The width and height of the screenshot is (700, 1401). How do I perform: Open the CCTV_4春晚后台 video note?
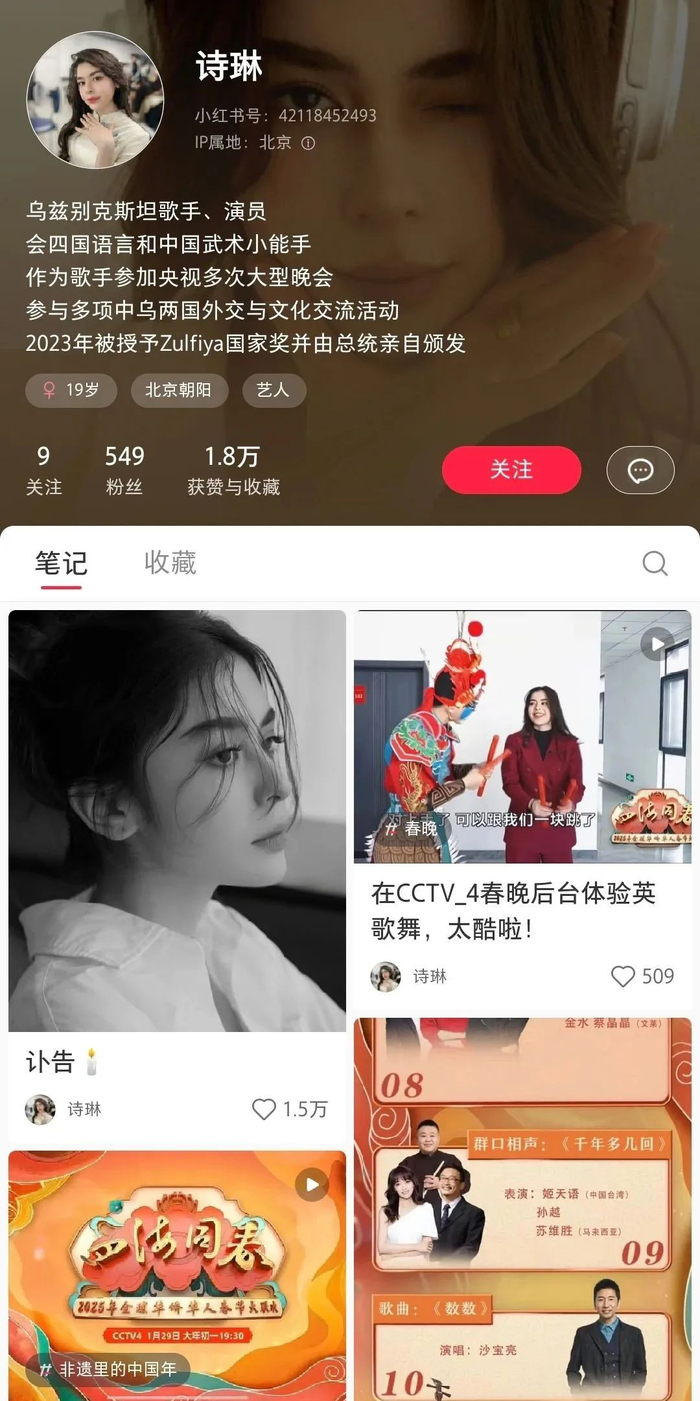point(522,737)
